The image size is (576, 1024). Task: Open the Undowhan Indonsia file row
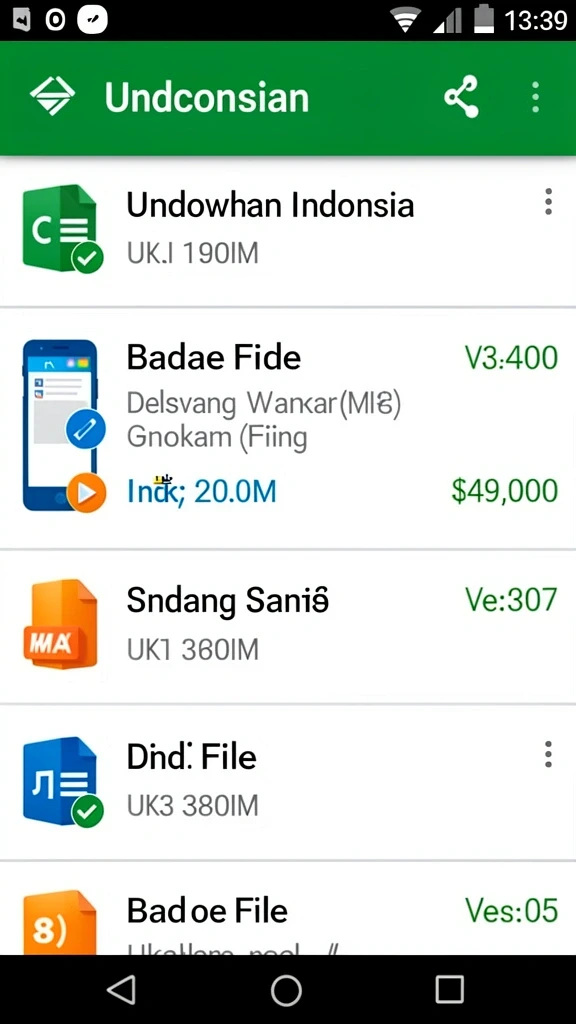[x=288, y=231]
